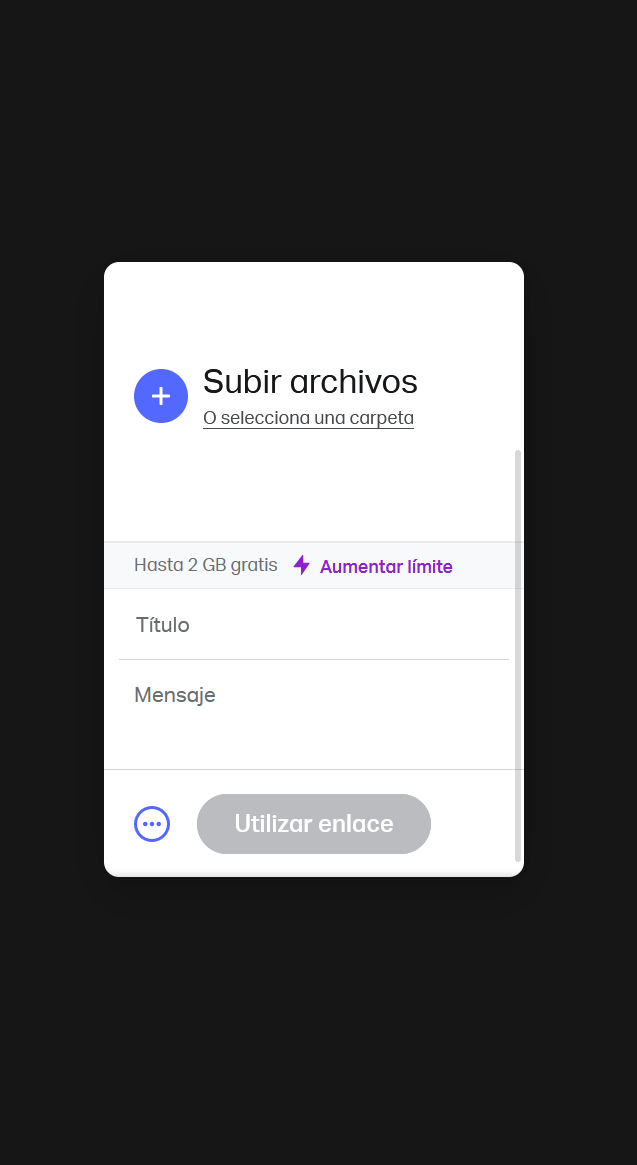This screenshot has width=637, height=1165.
Task: Tap the 'Utilizar enlace' button
Action: pos(314,824)
